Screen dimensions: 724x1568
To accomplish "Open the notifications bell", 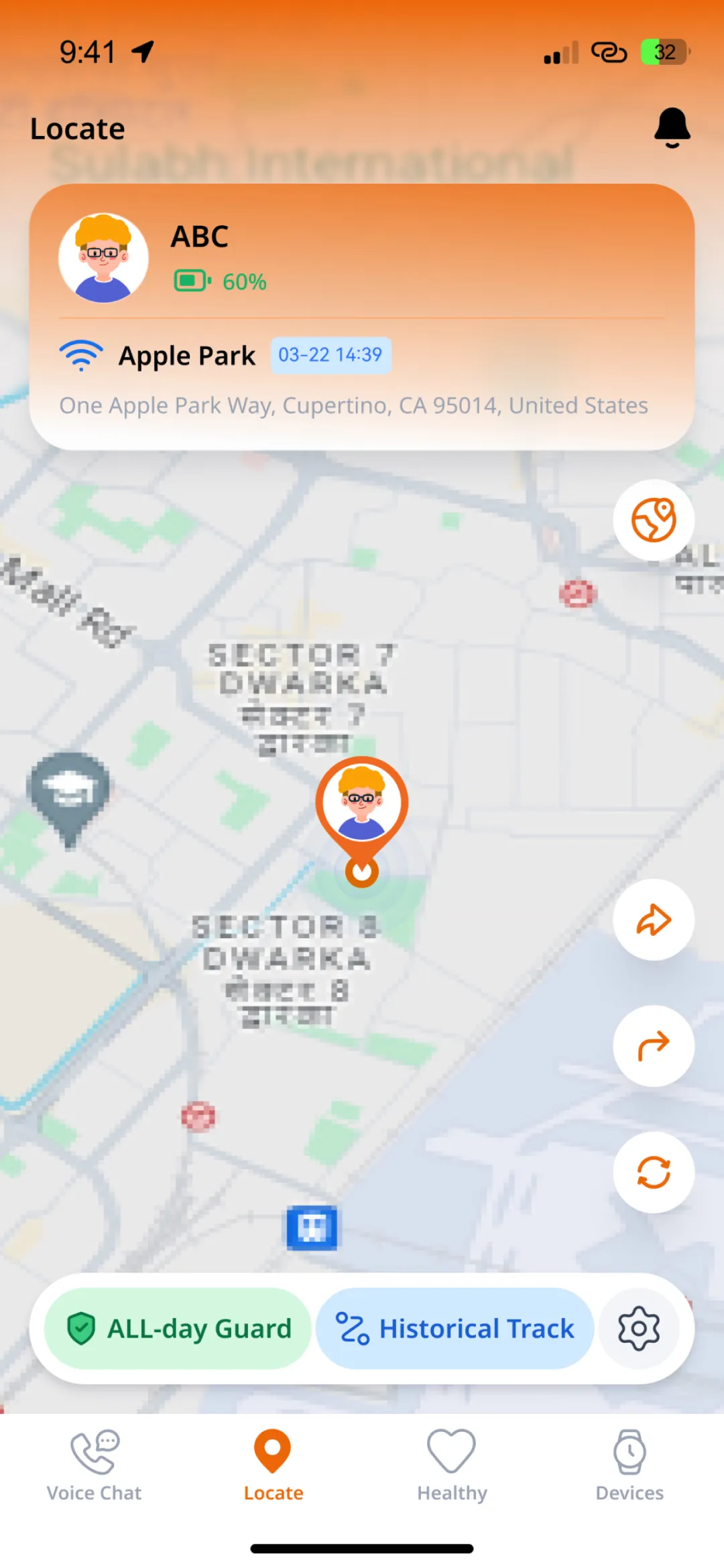I will [x=672, y=127].
